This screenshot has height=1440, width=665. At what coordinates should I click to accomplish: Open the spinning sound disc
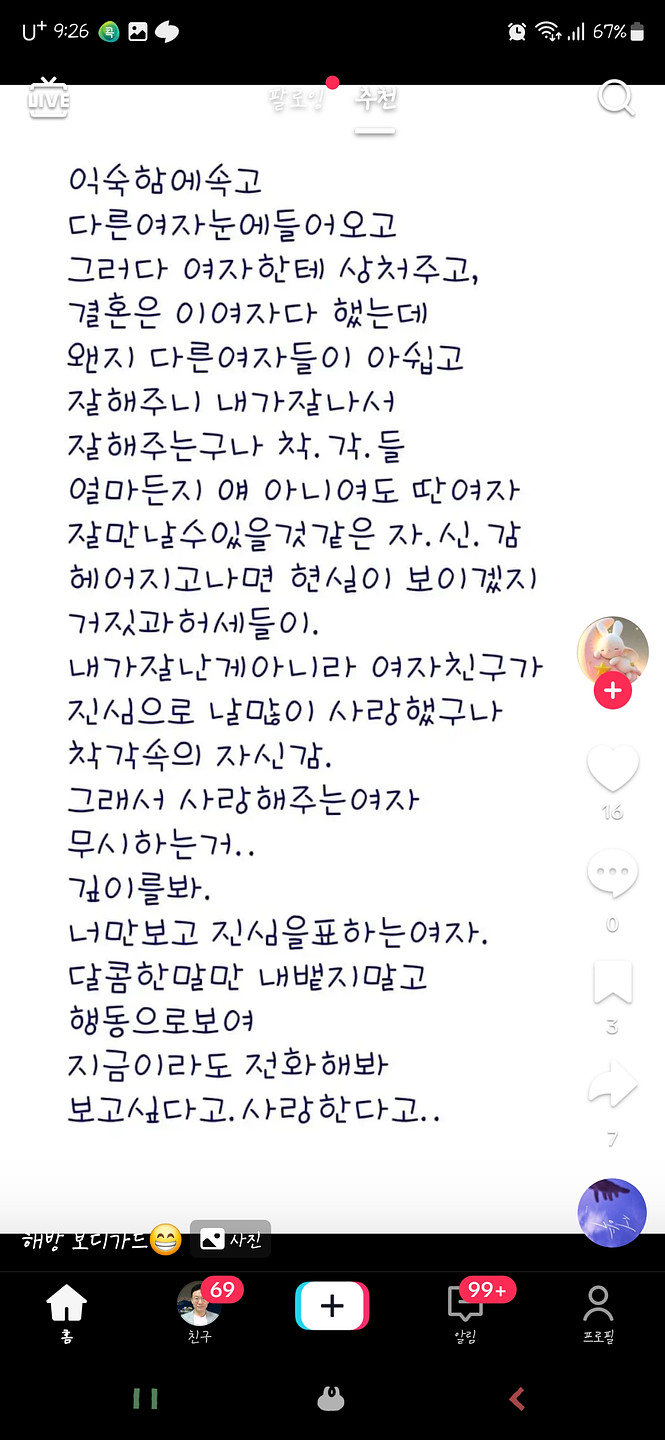(x=612, y=1213)
